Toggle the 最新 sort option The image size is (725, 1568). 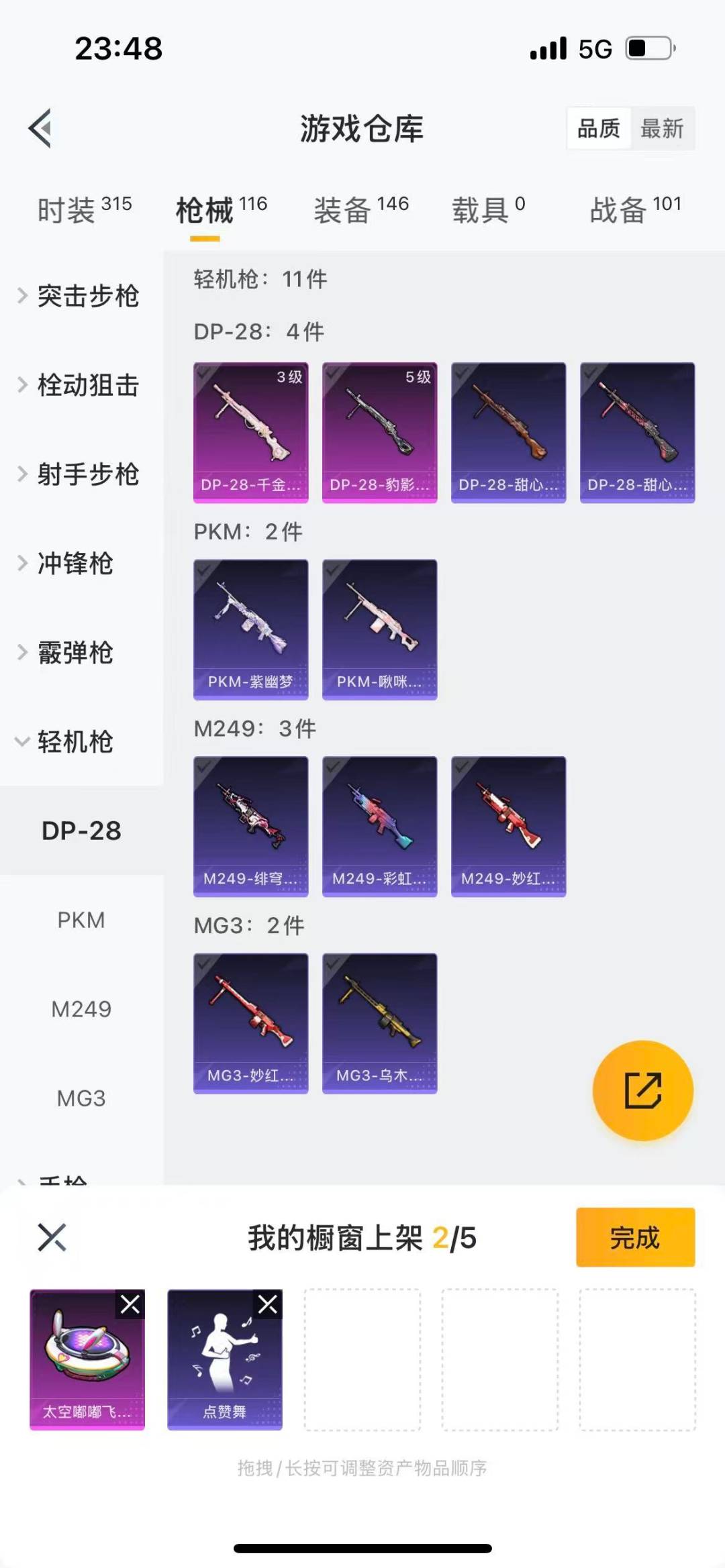click(662, 129)
